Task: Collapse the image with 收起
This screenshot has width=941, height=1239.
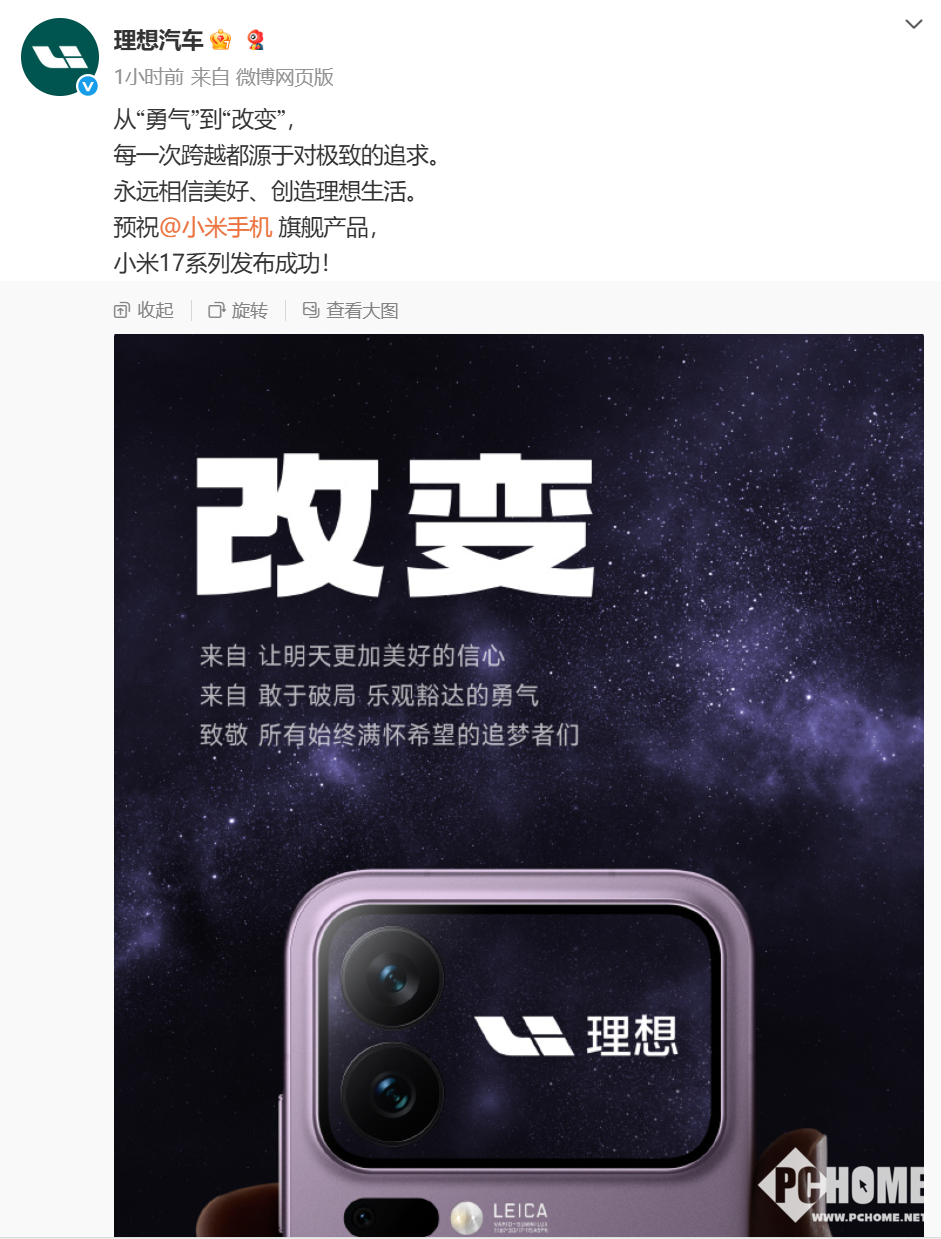Action: point(144,311)
